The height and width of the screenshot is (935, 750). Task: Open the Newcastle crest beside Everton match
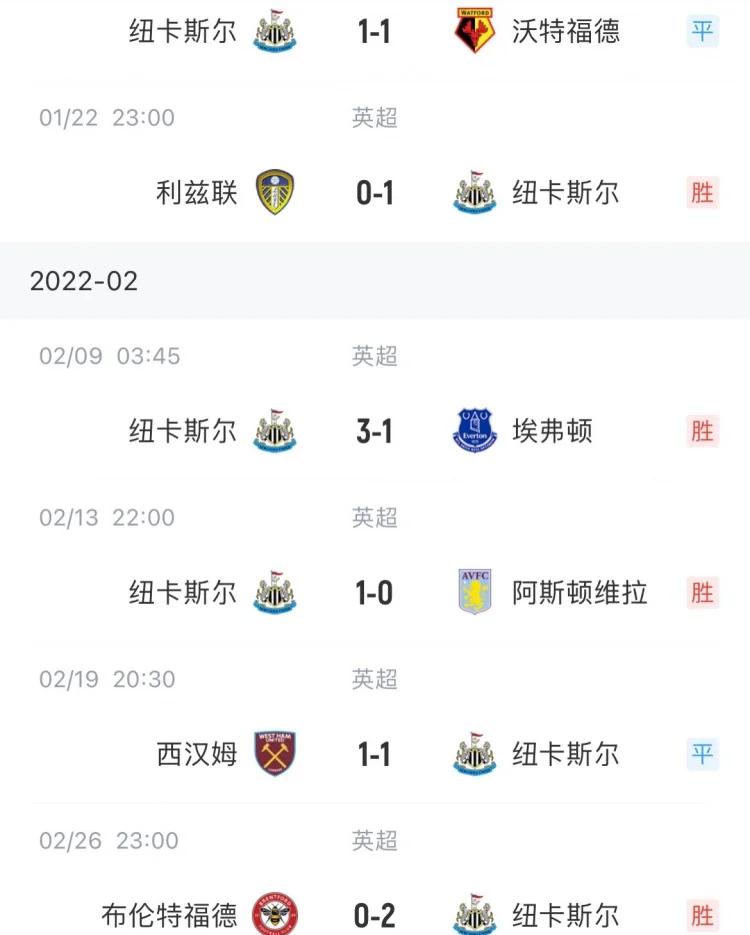[275, 430]
